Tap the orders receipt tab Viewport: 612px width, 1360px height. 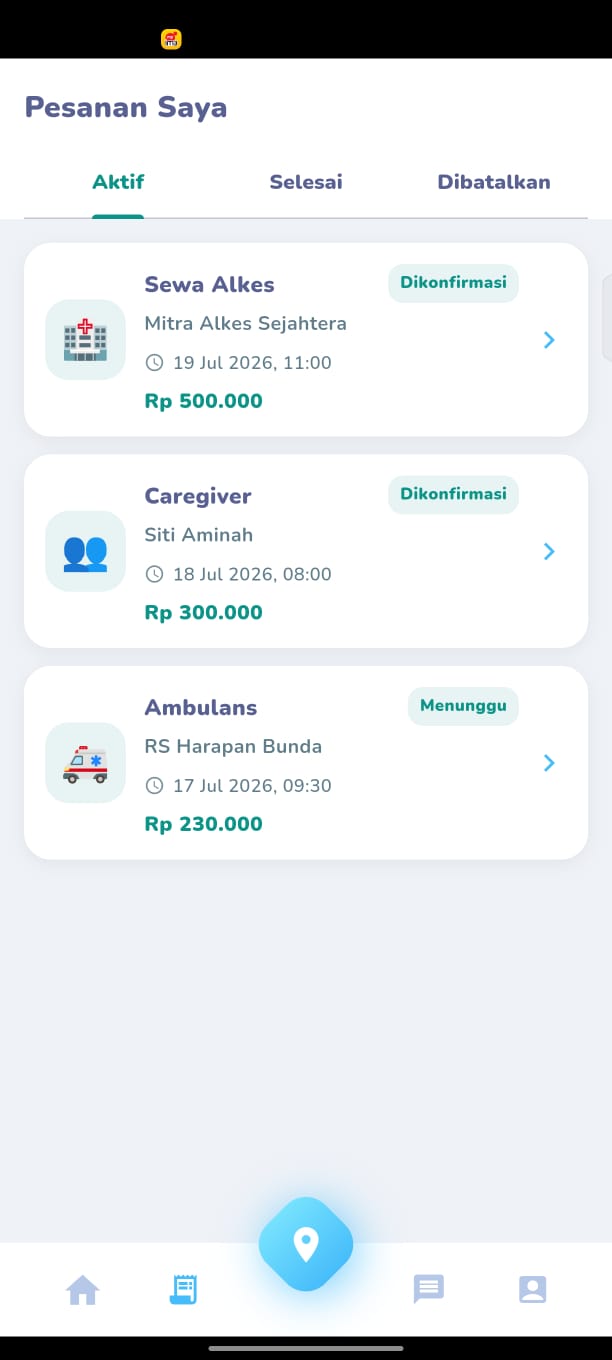(183, 1290)
